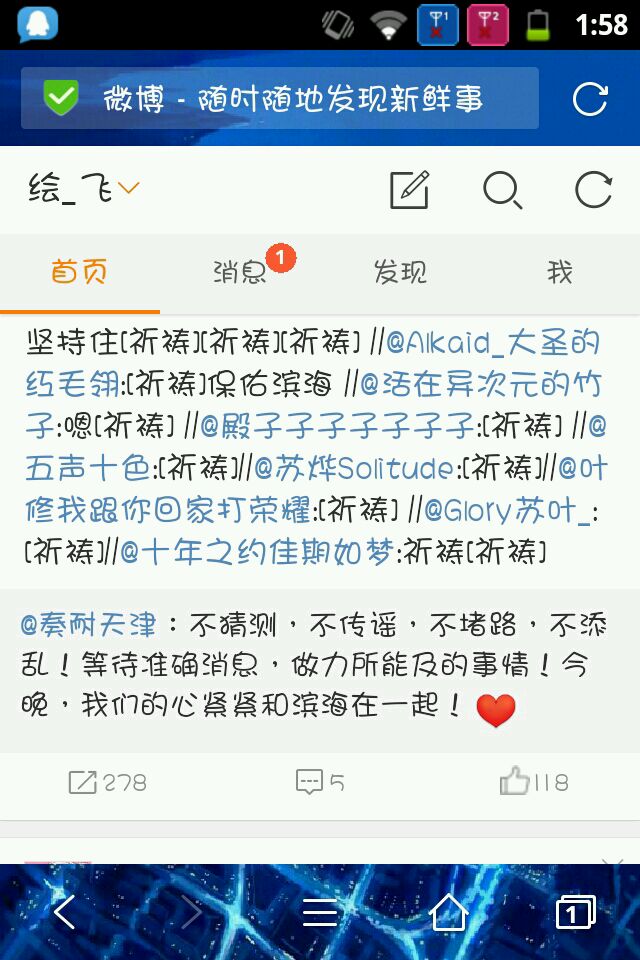This screenshot has width=640, height=960.
Task: Visit the @苏烨Solitude mention link
Action: (x=356, y=468)
